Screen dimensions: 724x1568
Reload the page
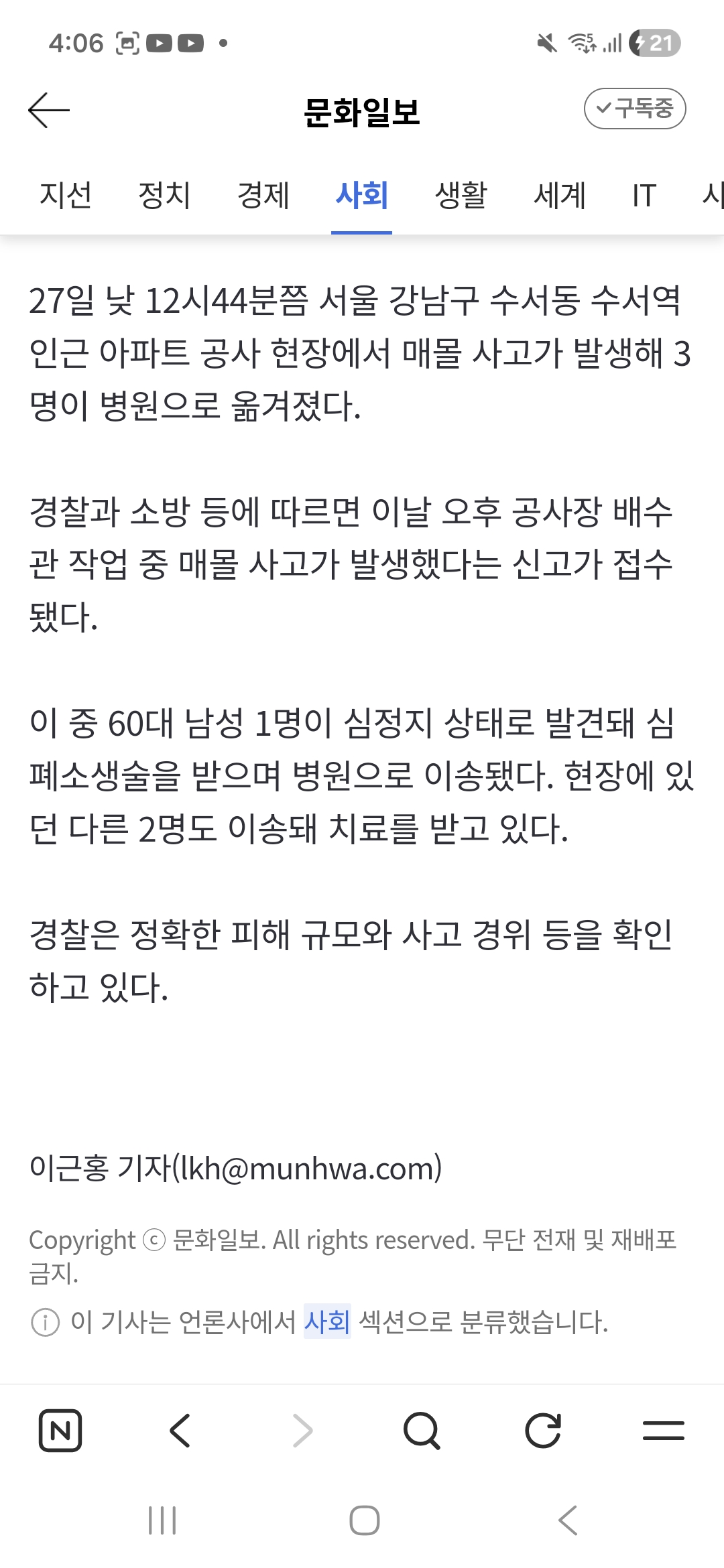(543, 1430)
